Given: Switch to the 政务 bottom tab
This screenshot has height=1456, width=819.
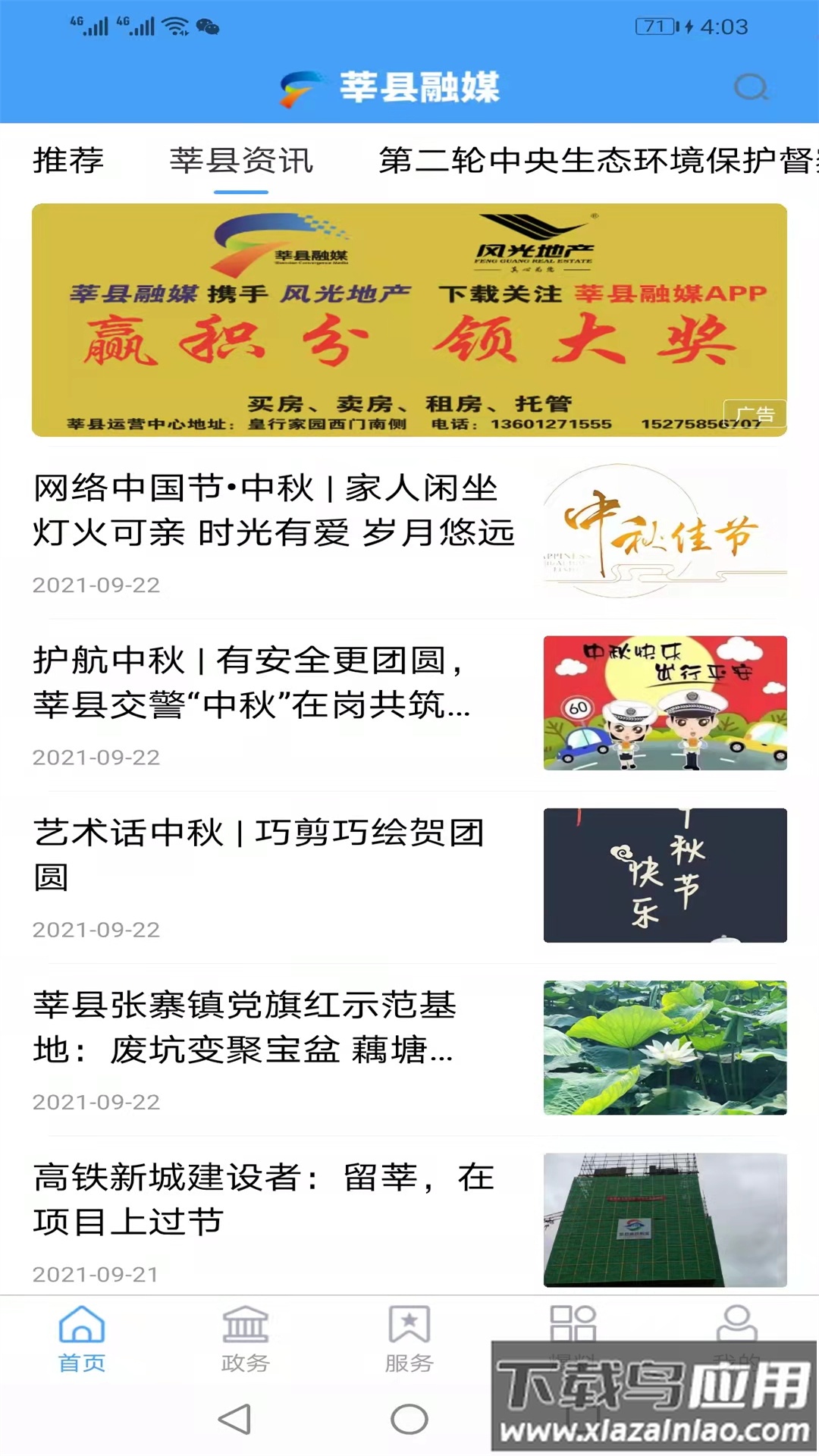Looking at the screenshot, I should 245,1341.
